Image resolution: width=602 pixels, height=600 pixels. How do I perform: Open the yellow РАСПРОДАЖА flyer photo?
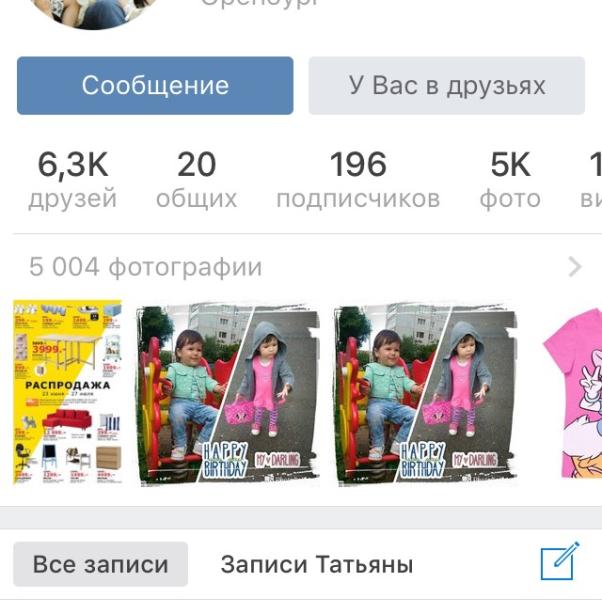click(67, 392)
